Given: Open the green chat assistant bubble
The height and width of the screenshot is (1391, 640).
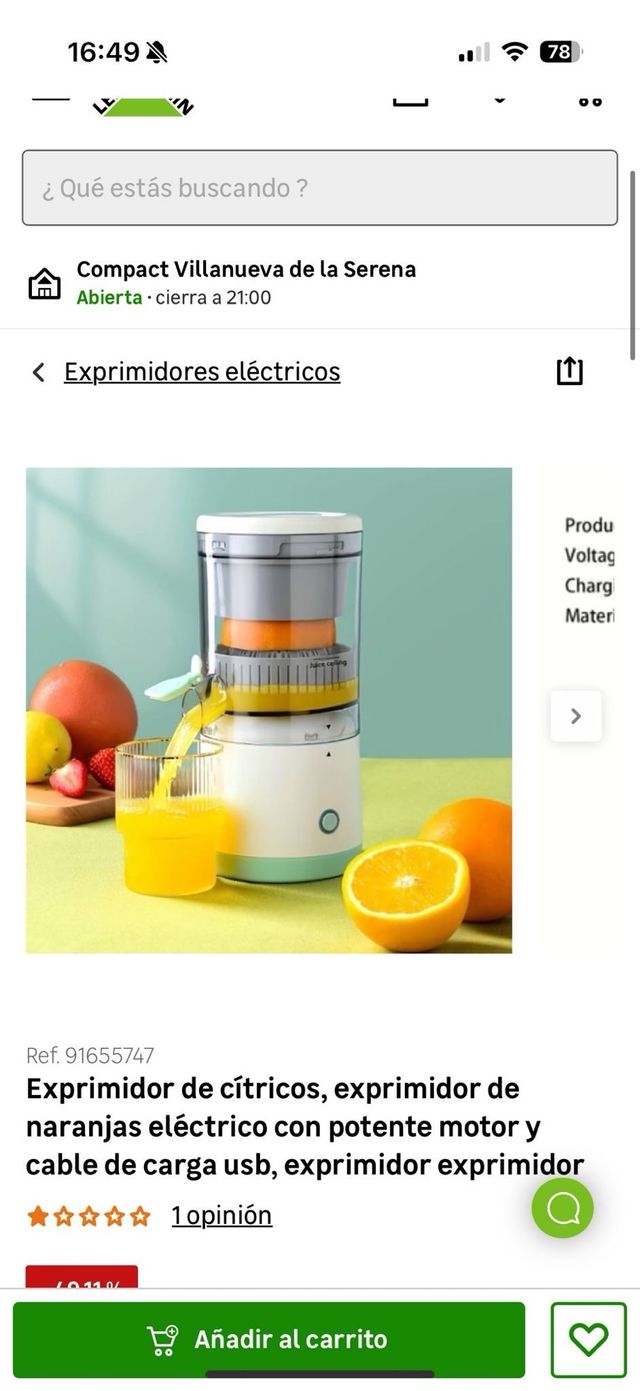Looking at the screenshot, I should (x=562, y=1208).
